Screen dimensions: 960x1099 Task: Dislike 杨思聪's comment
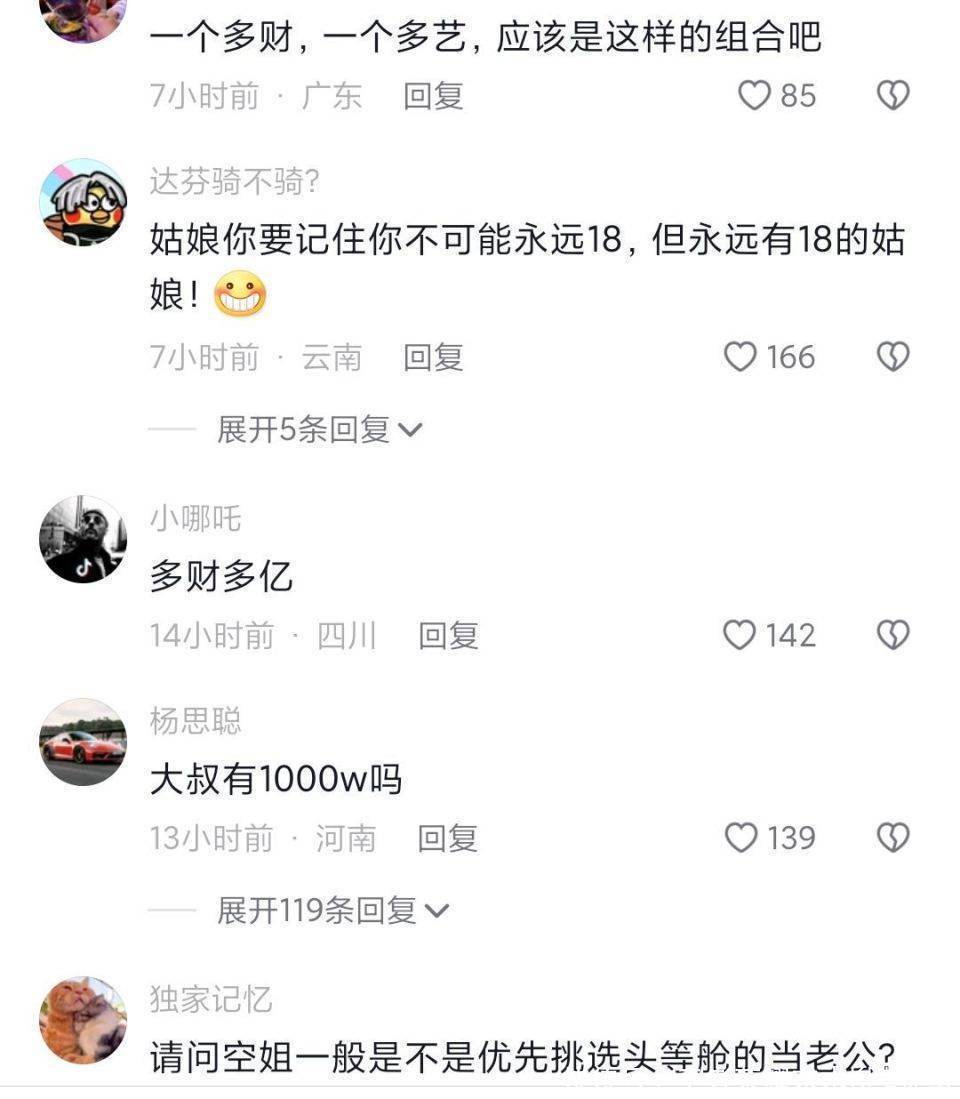pyautogui.click(x=892, y=838)
